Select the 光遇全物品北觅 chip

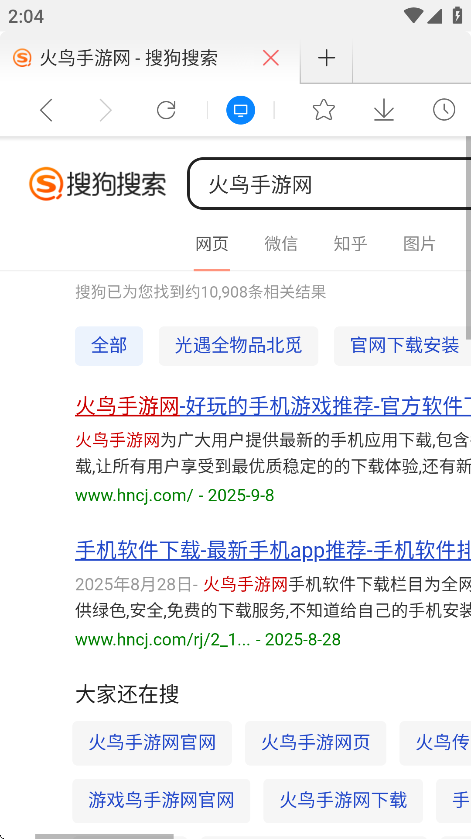point(238,346)
